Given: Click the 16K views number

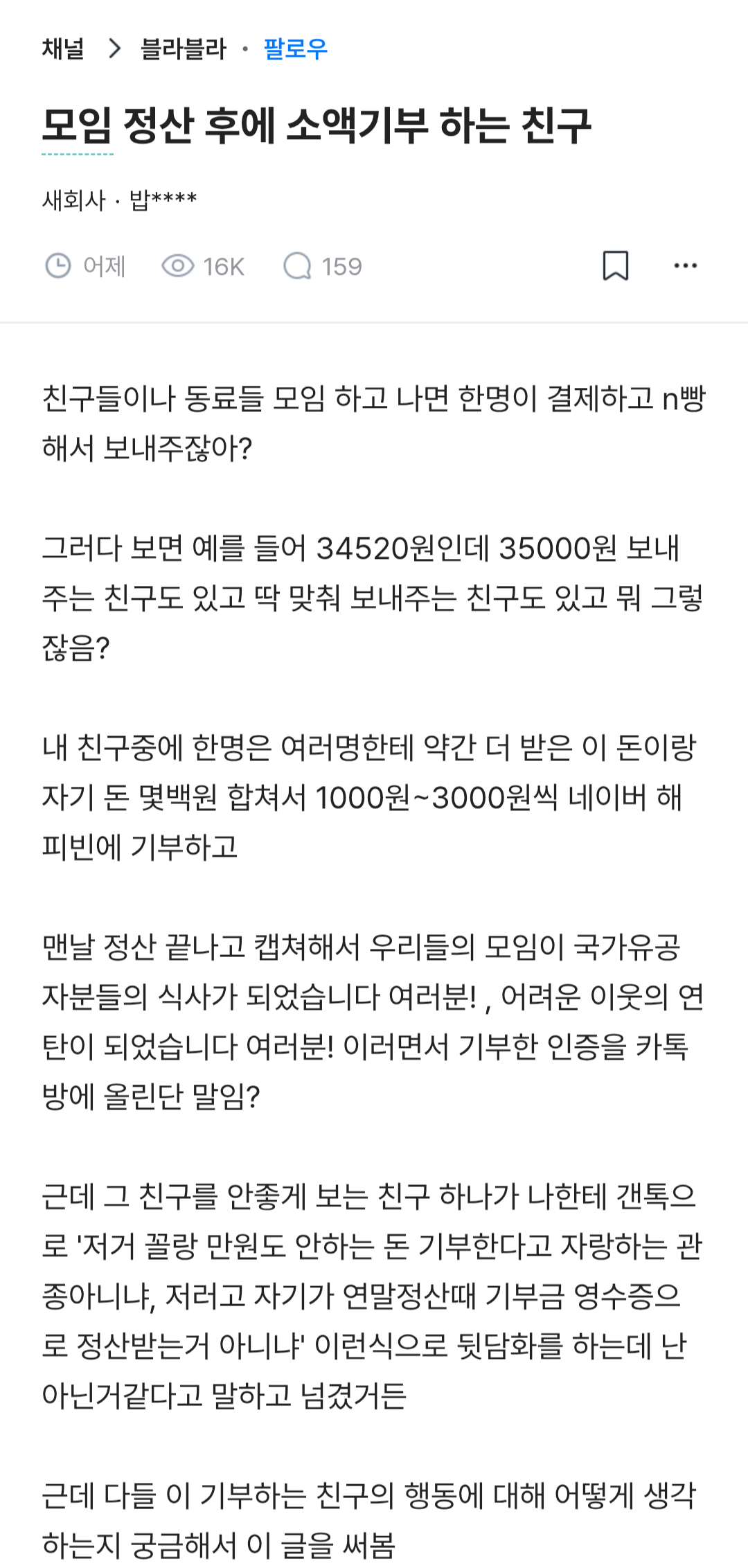Looking at the screenshot, I should [223, 266].
